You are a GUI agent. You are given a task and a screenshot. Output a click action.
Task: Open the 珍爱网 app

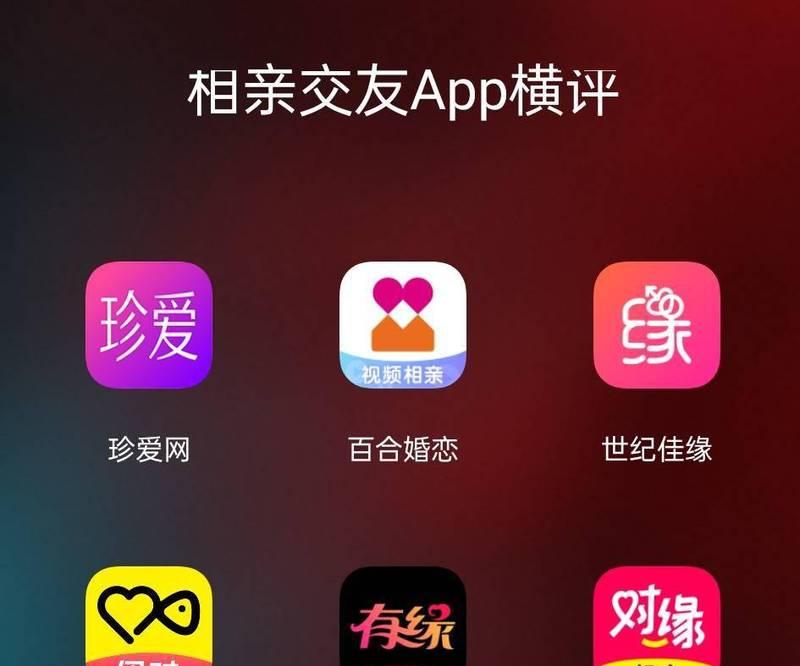click(149, 325)
